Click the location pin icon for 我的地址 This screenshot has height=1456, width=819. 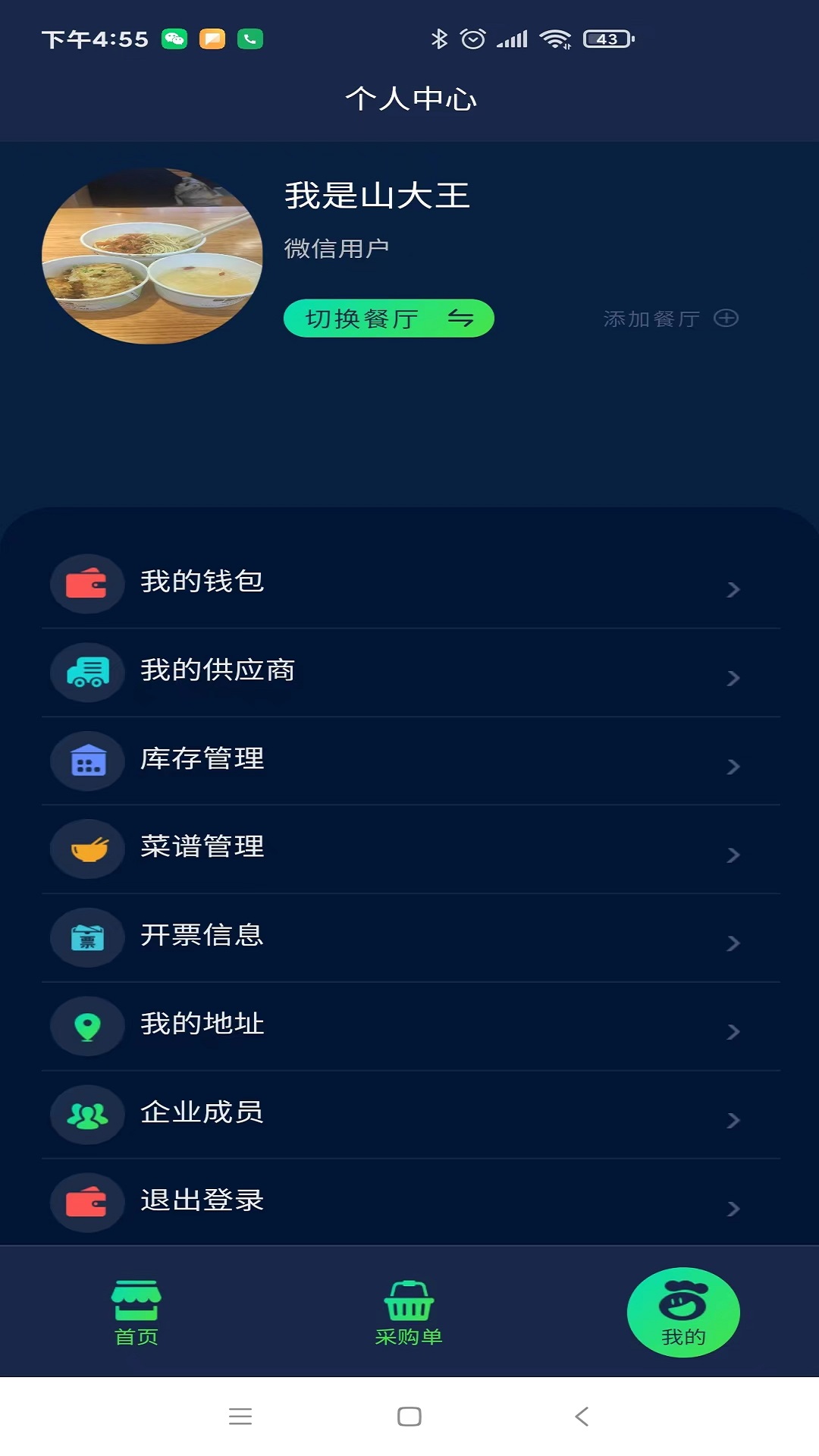pos(87,1026)
